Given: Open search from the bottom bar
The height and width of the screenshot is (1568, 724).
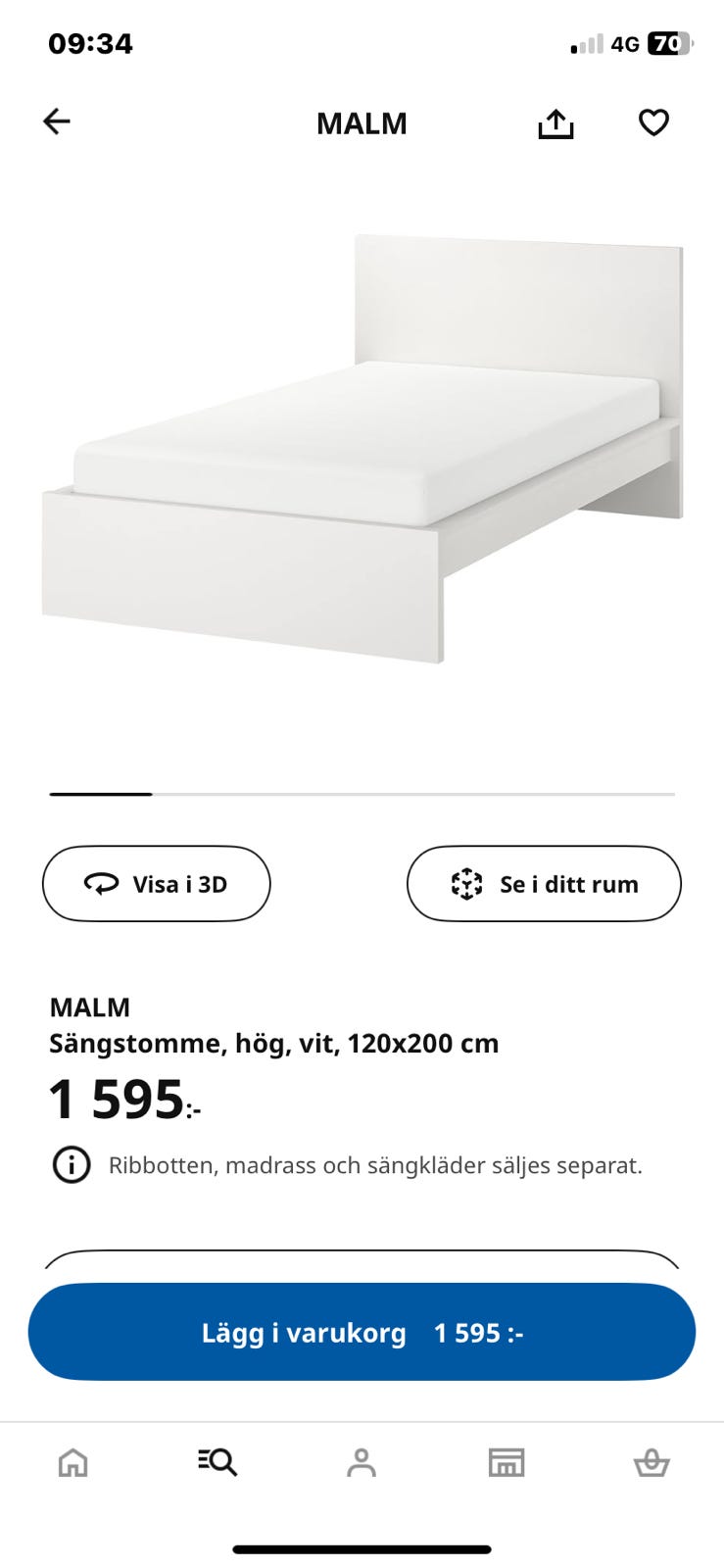Looking at the screenshot, I should point(217,1461).
